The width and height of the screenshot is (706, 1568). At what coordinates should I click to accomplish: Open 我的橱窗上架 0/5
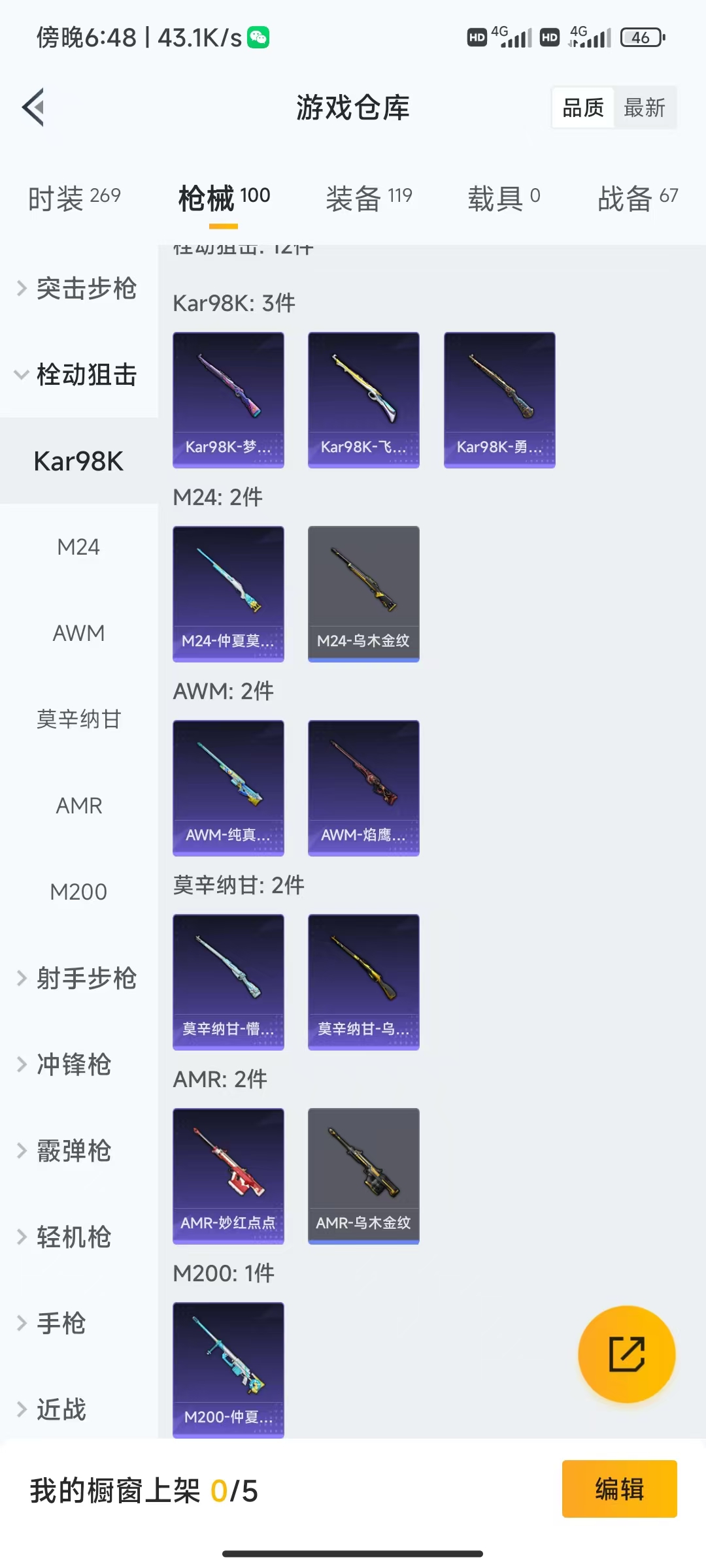point(144,1492)
